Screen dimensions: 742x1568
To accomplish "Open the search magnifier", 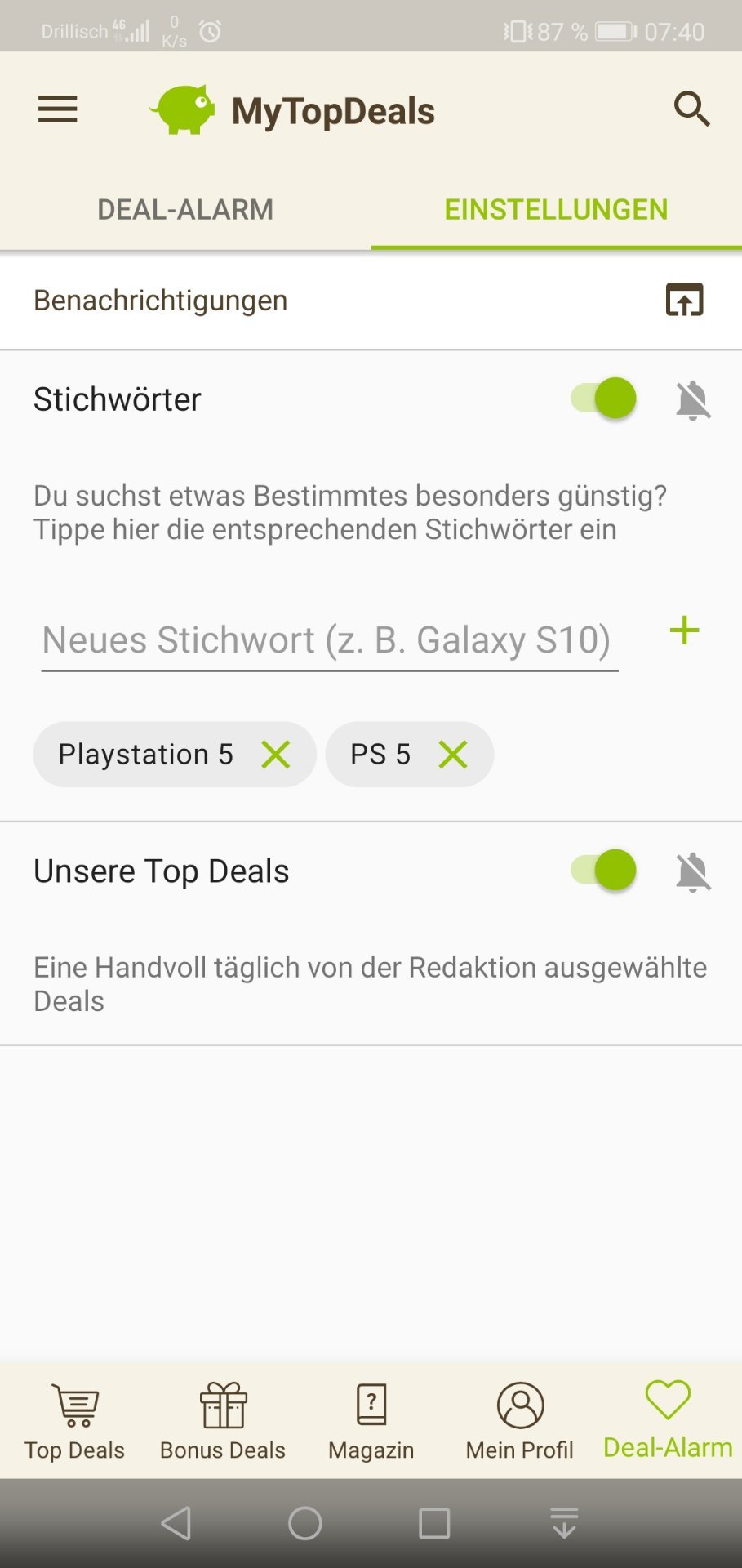I will 691,109.
